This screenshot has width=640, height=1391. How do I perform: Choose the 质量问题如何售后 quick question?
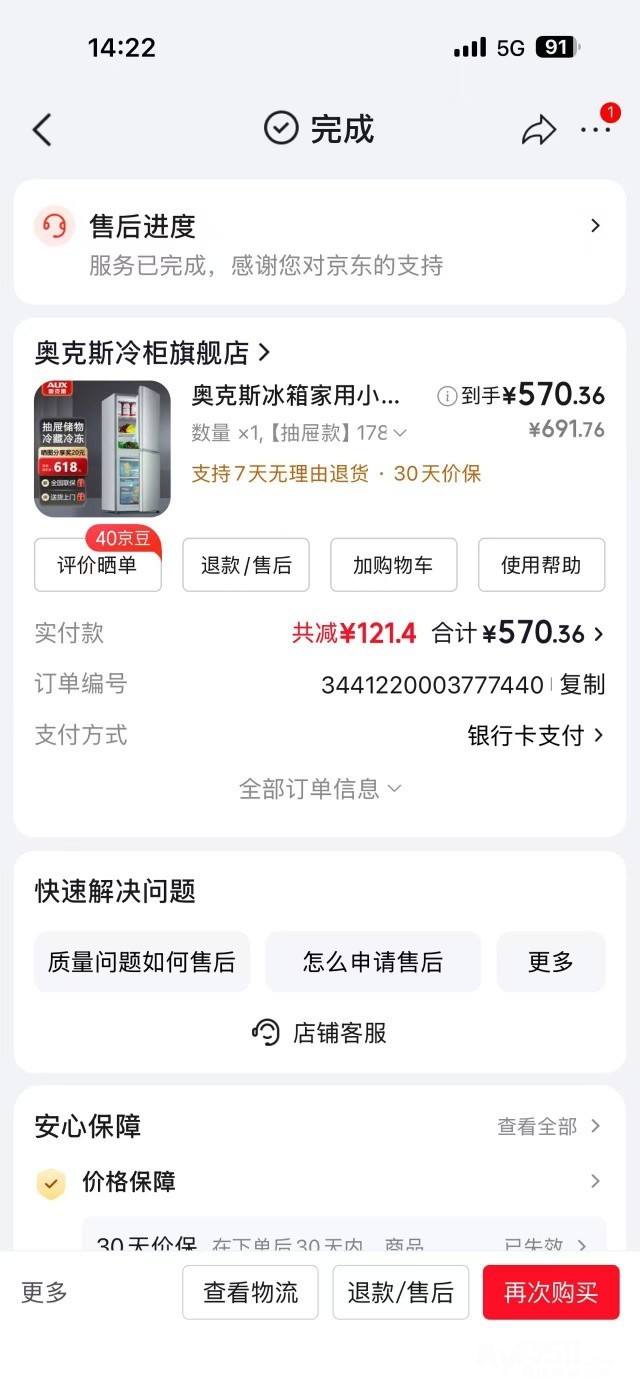click(142, 962)
